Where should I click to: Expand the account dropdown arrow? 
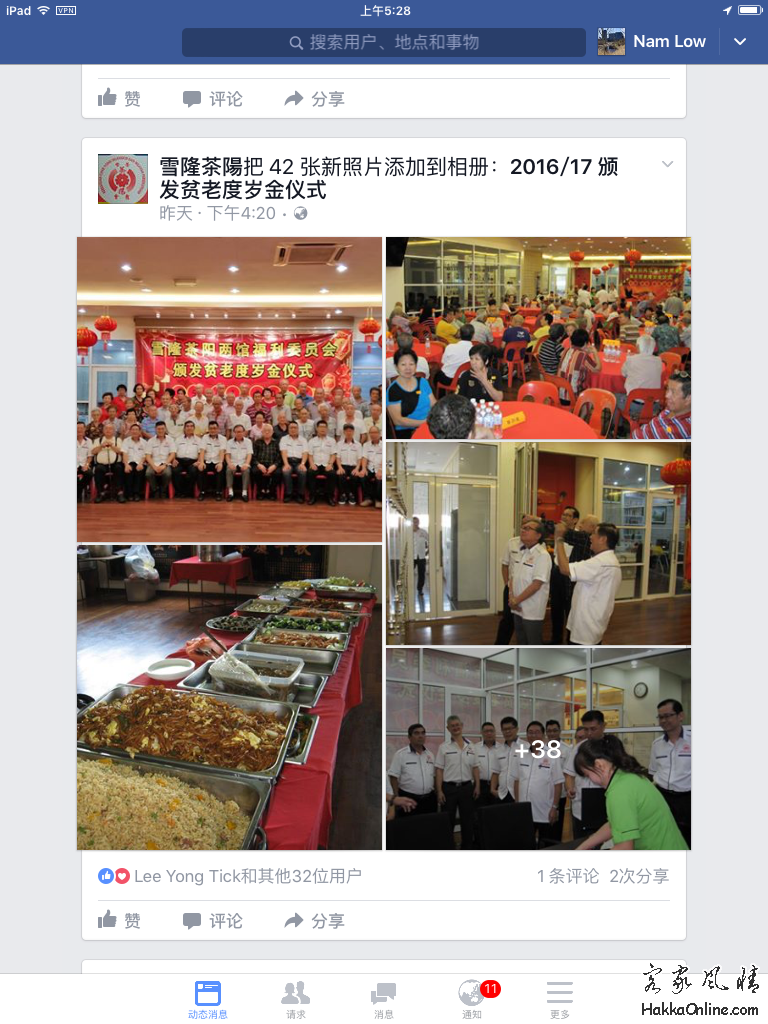tap(740, 42)
